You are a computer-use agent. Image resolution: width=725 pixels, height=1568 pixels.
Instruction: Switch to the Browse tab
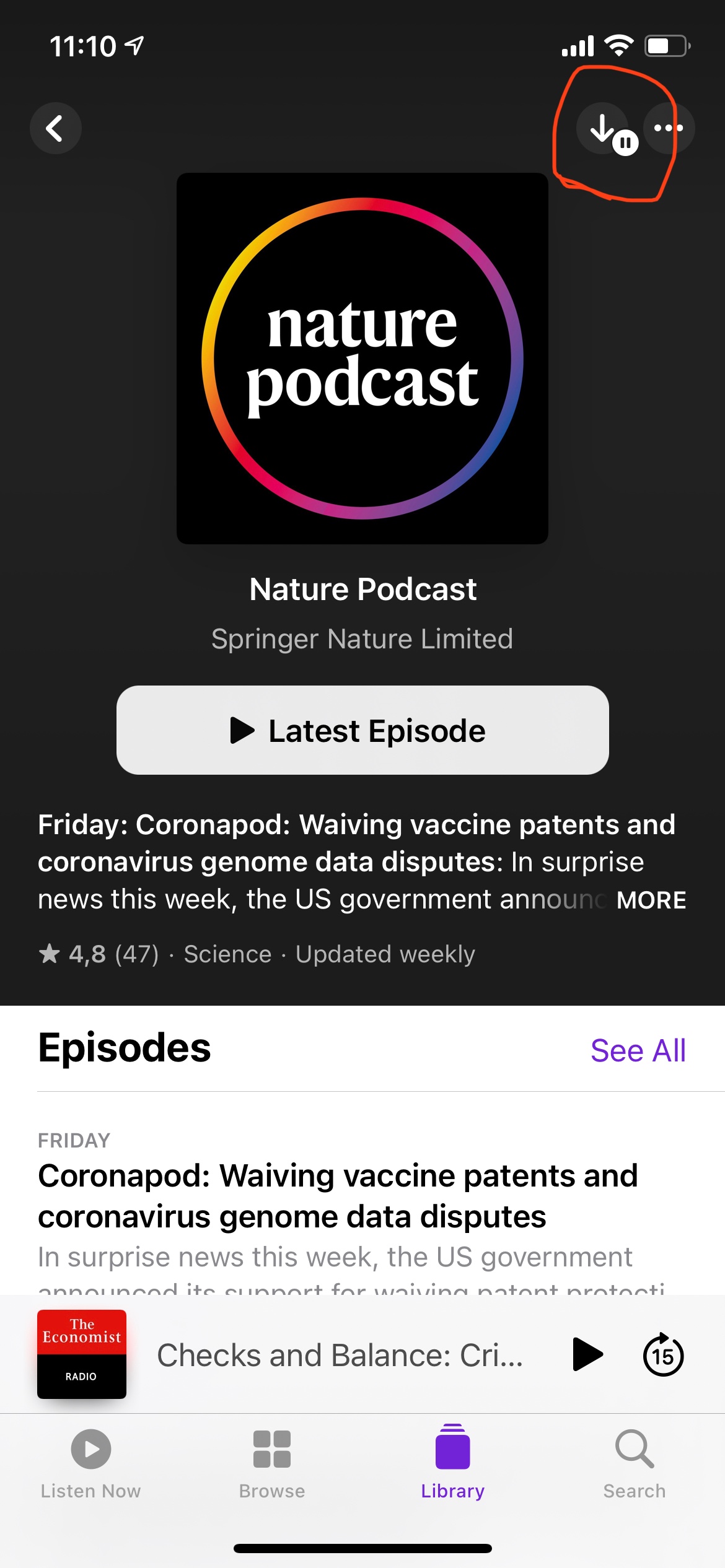pos(272,1463)
